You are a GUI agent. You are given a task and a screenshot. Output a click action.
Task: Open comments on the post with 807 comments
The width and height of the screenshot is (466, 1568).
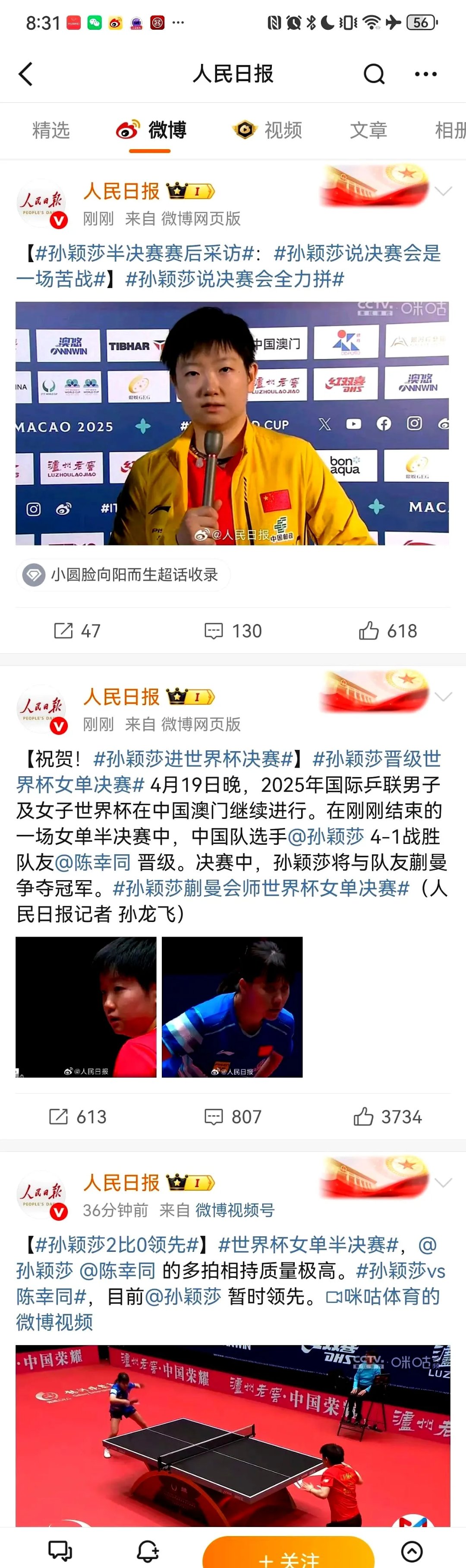pyautogui.click(x=233, y=1116)
